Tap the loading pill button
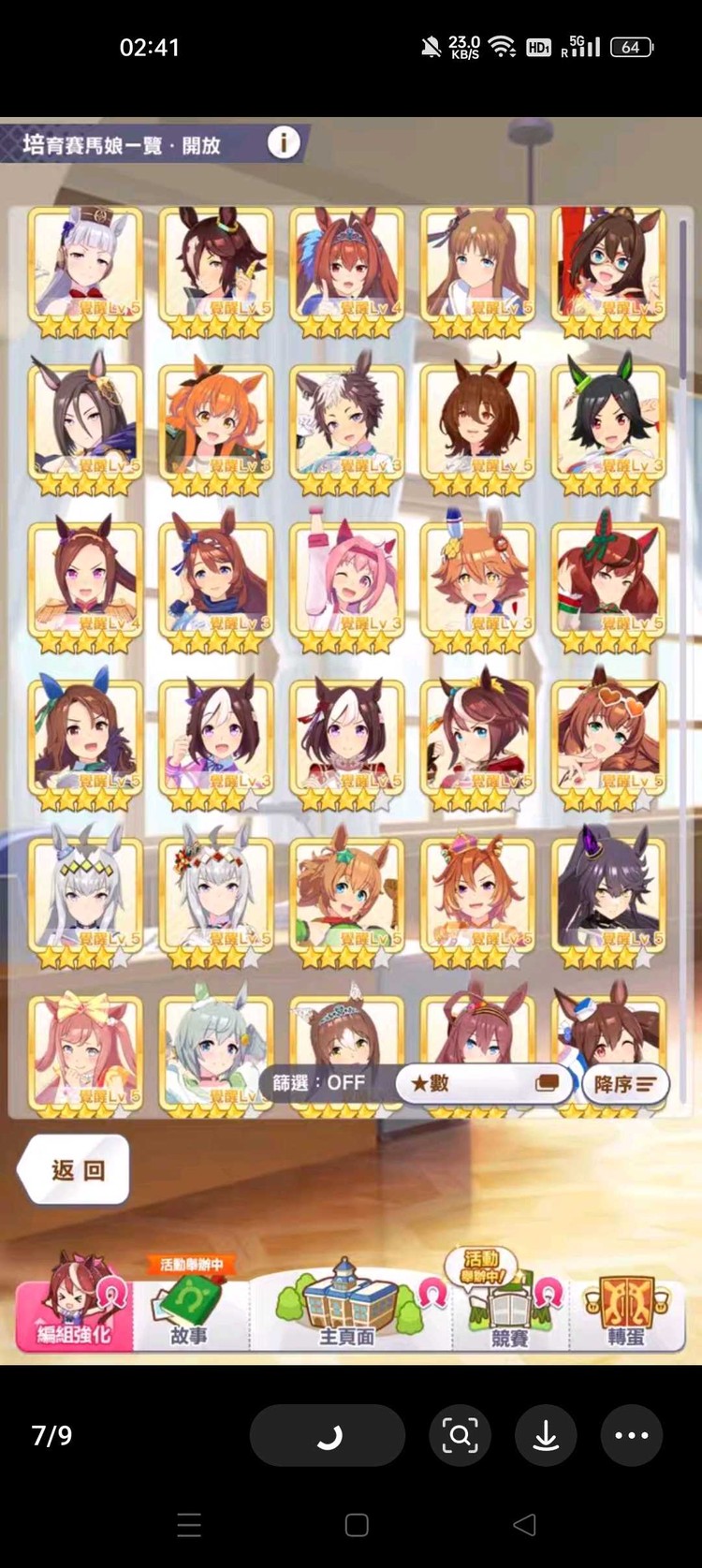 pos(328,1434)
